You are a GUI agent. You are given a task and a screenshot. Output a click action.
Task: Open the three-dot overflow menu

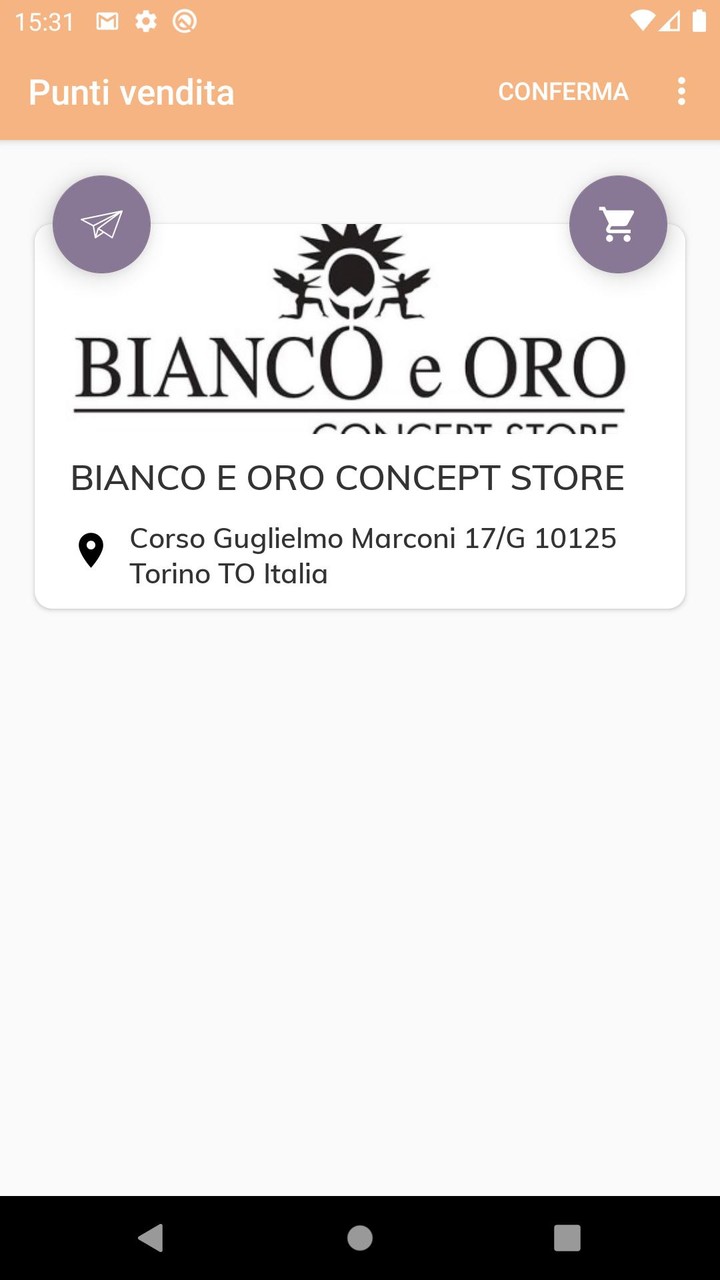coord(681,92)
